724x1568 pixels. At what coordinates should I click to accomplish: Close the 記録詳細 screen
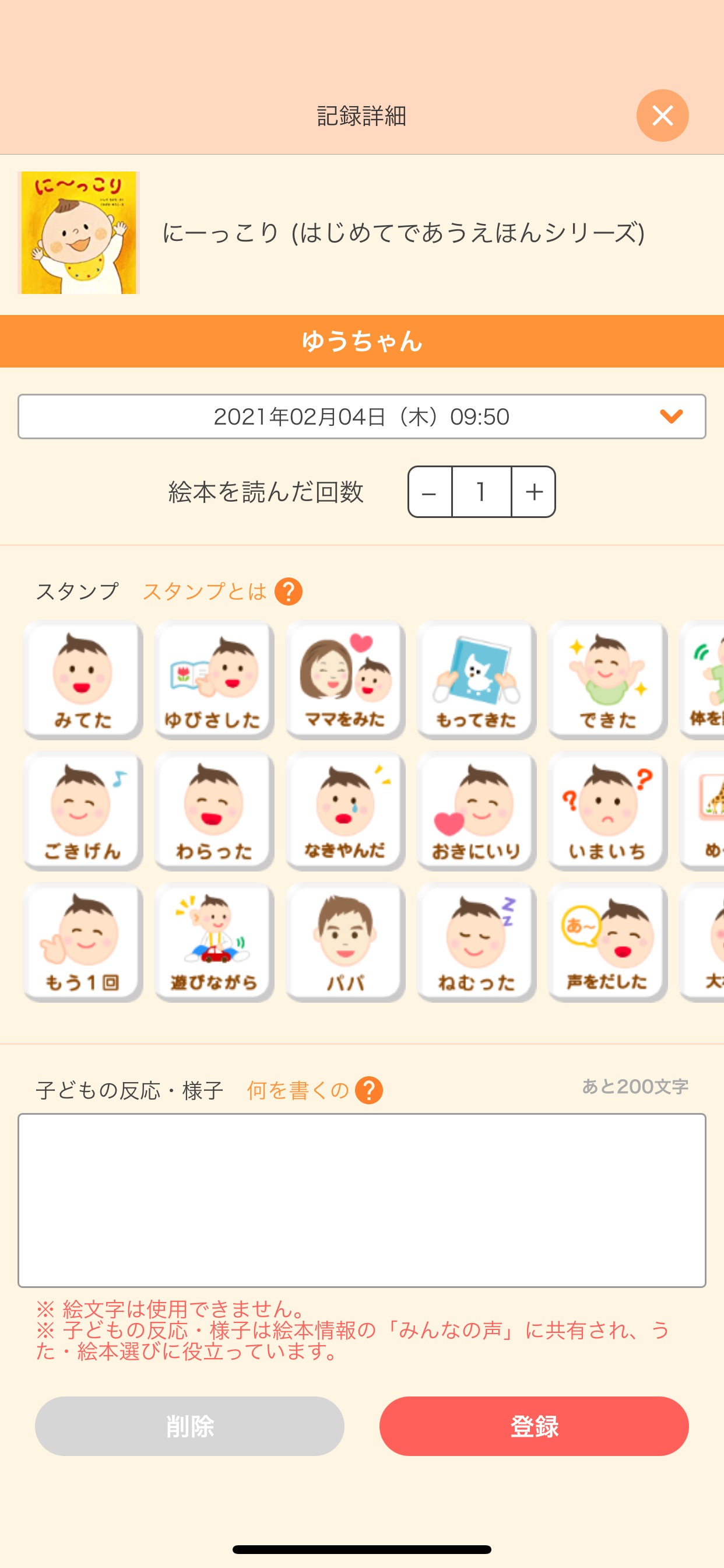pyautogui.click(x=662, y=116)
